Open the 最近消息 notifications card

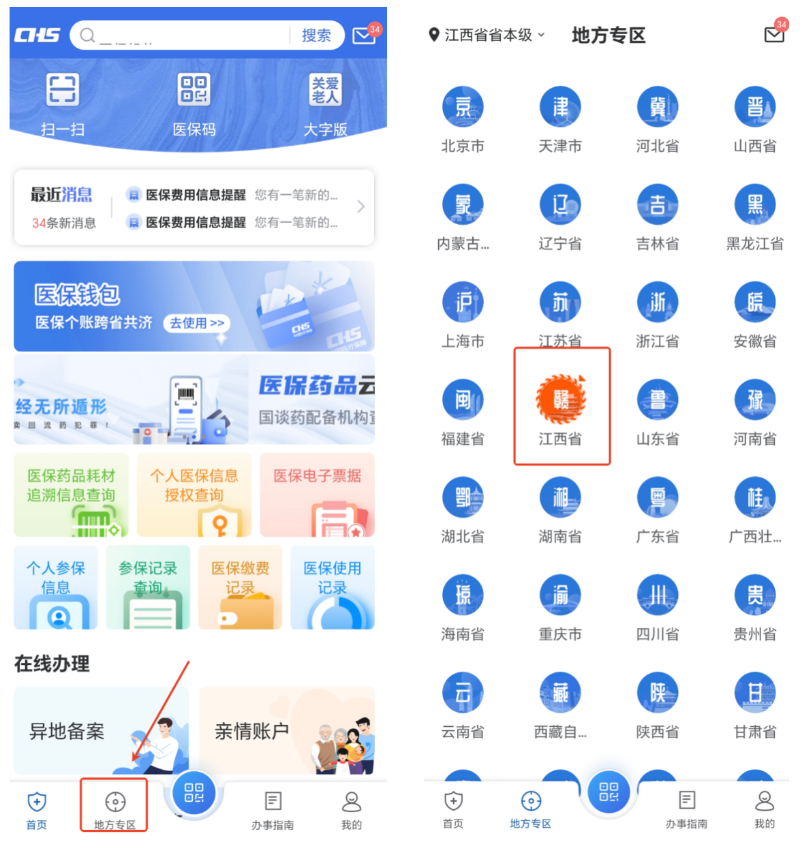(x=193, y=208)
